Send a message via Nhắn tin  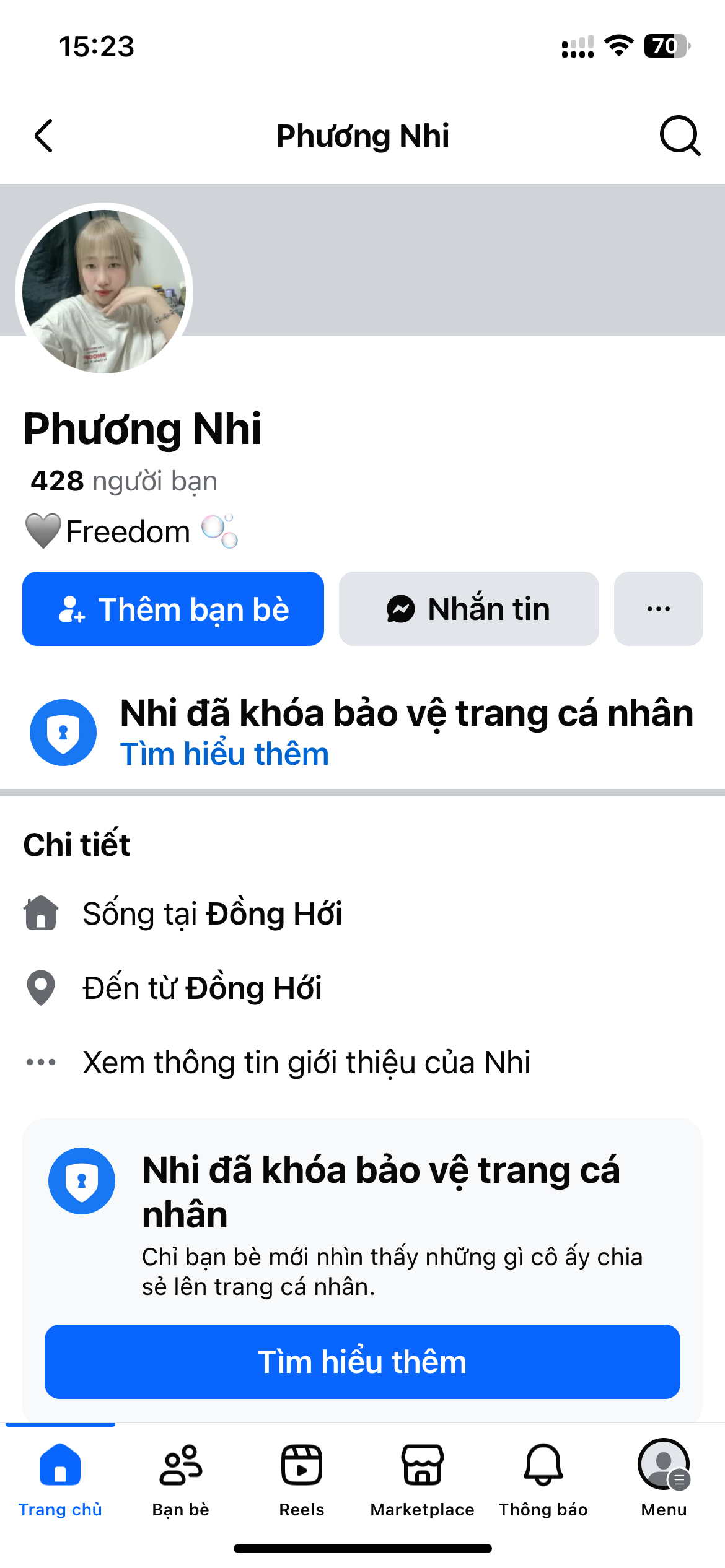pos(468,609)
